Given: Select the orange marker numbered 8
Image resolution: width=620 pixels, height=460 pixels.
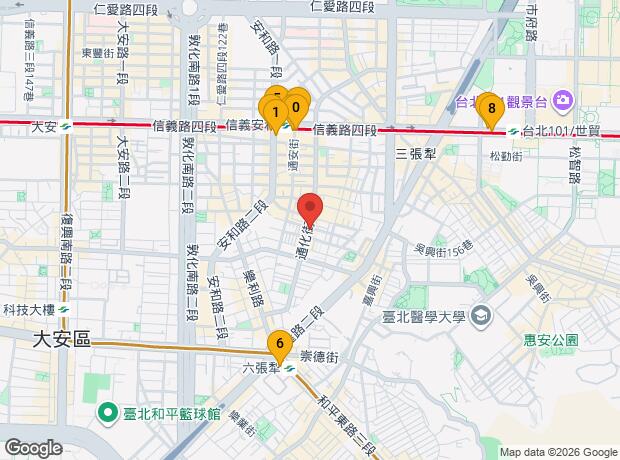Looking at the screenshot, I should pyautogui.click(x=490, y=106).
